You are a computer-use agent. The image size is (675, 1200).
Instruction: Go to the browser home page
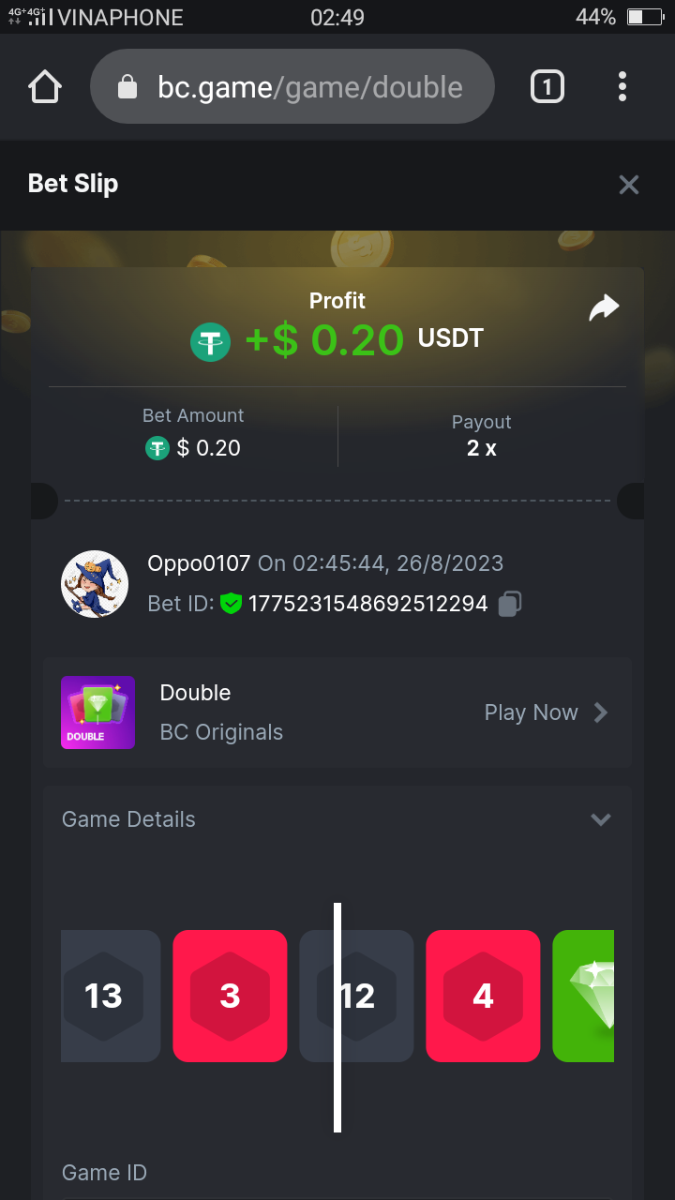coord(45,87)
